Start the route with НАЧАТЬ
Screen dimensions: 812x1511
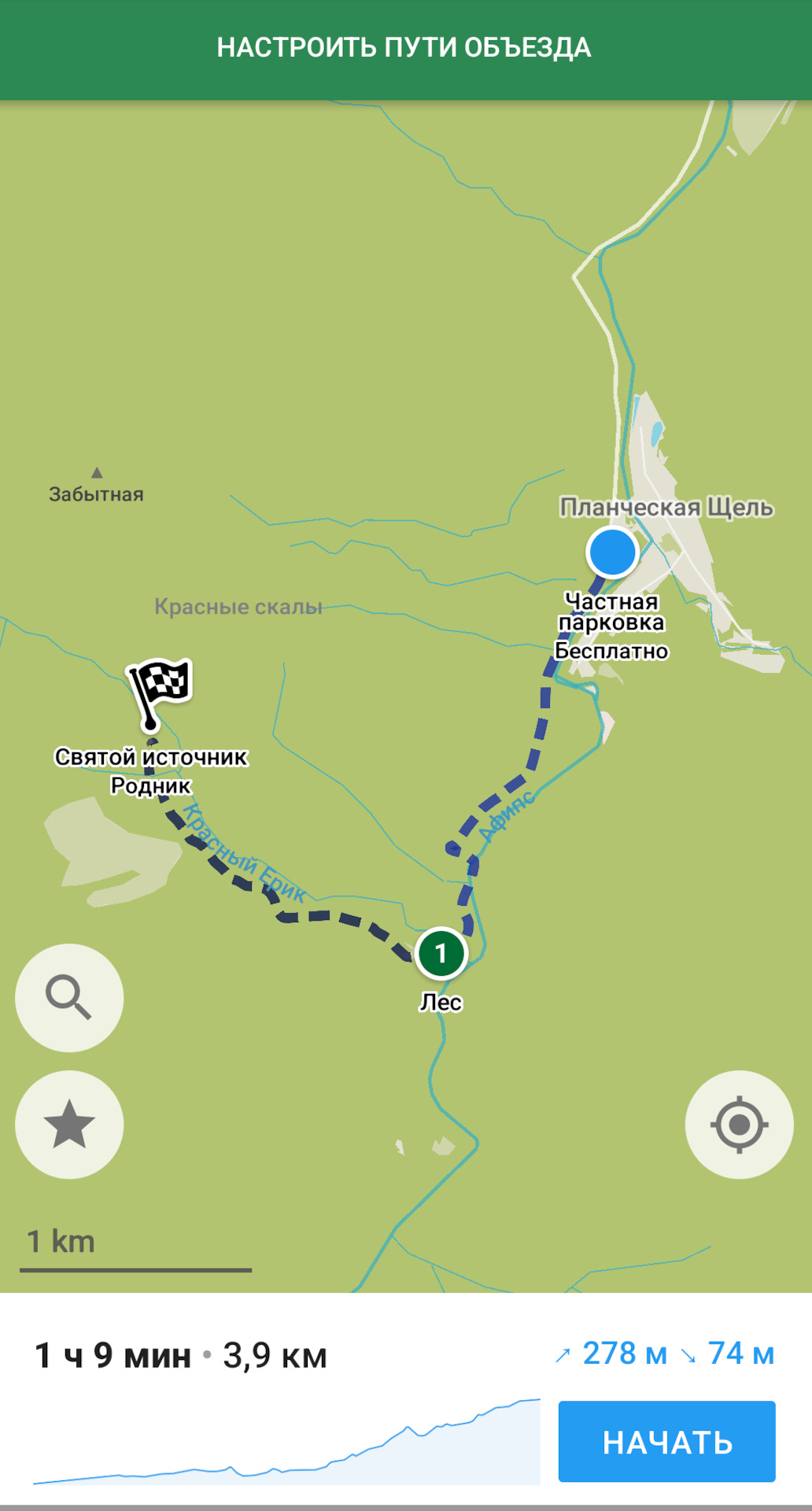(666, 1441)
